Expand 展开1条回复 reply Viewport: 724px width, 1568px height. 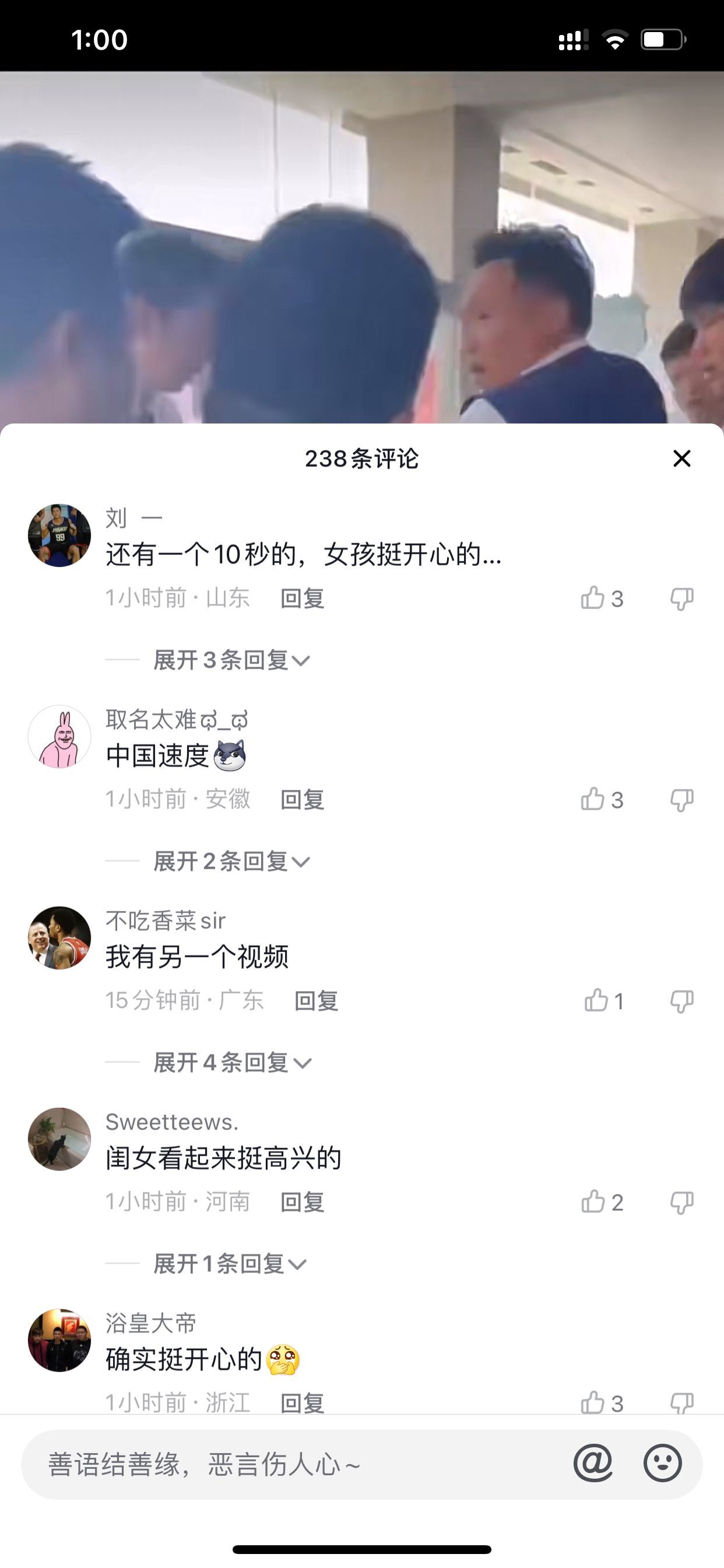[229, 1264]
